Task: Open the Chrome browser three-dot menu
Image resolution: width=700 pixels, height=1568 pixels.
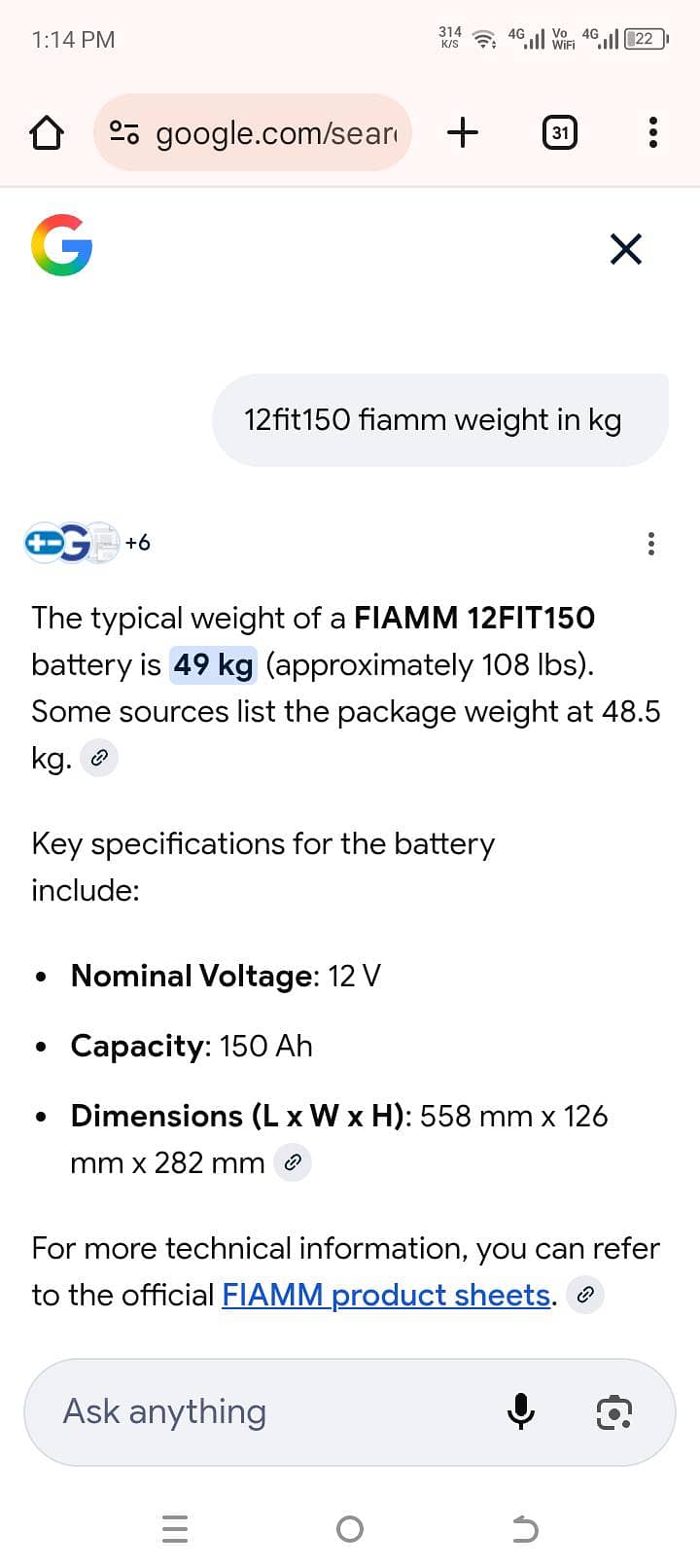Action: click(x=652, y=133)
